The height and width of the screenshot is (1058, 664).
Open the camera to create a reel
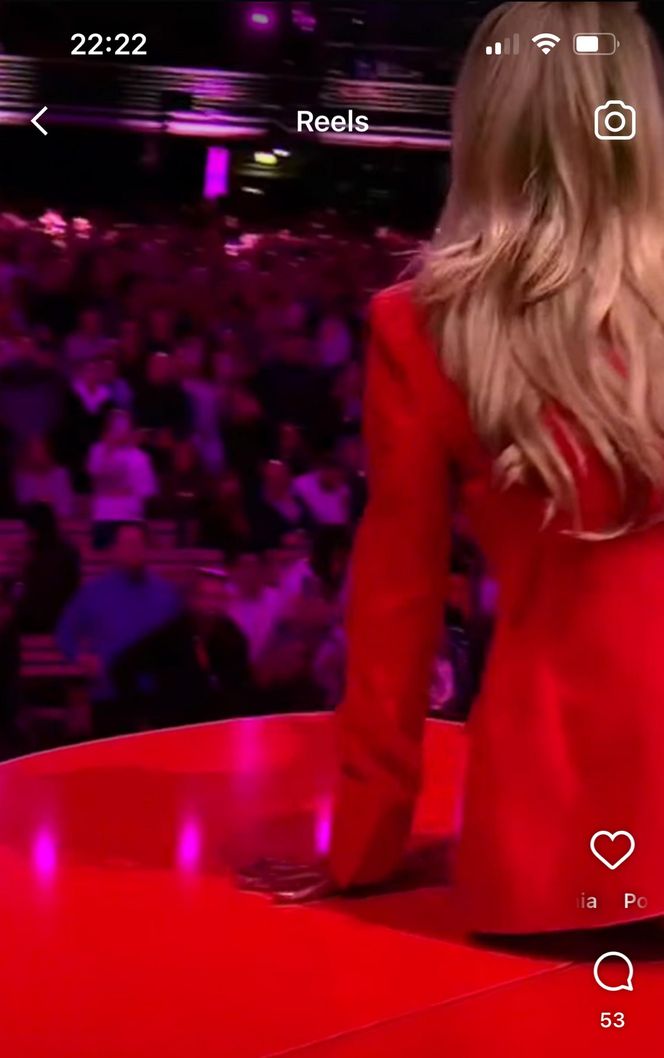tap(615, 121)
